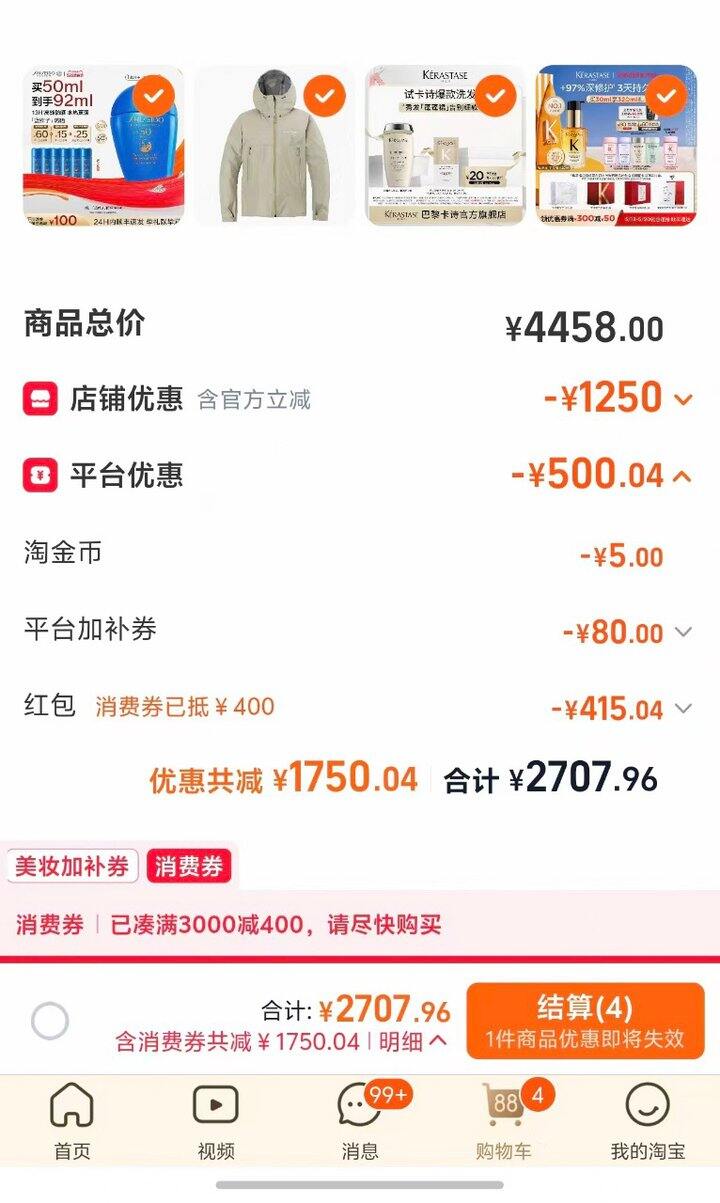Viewport: 720px width, 1203px height.
Task: Tick the select-all circle
Action: tap(50, 1021)
